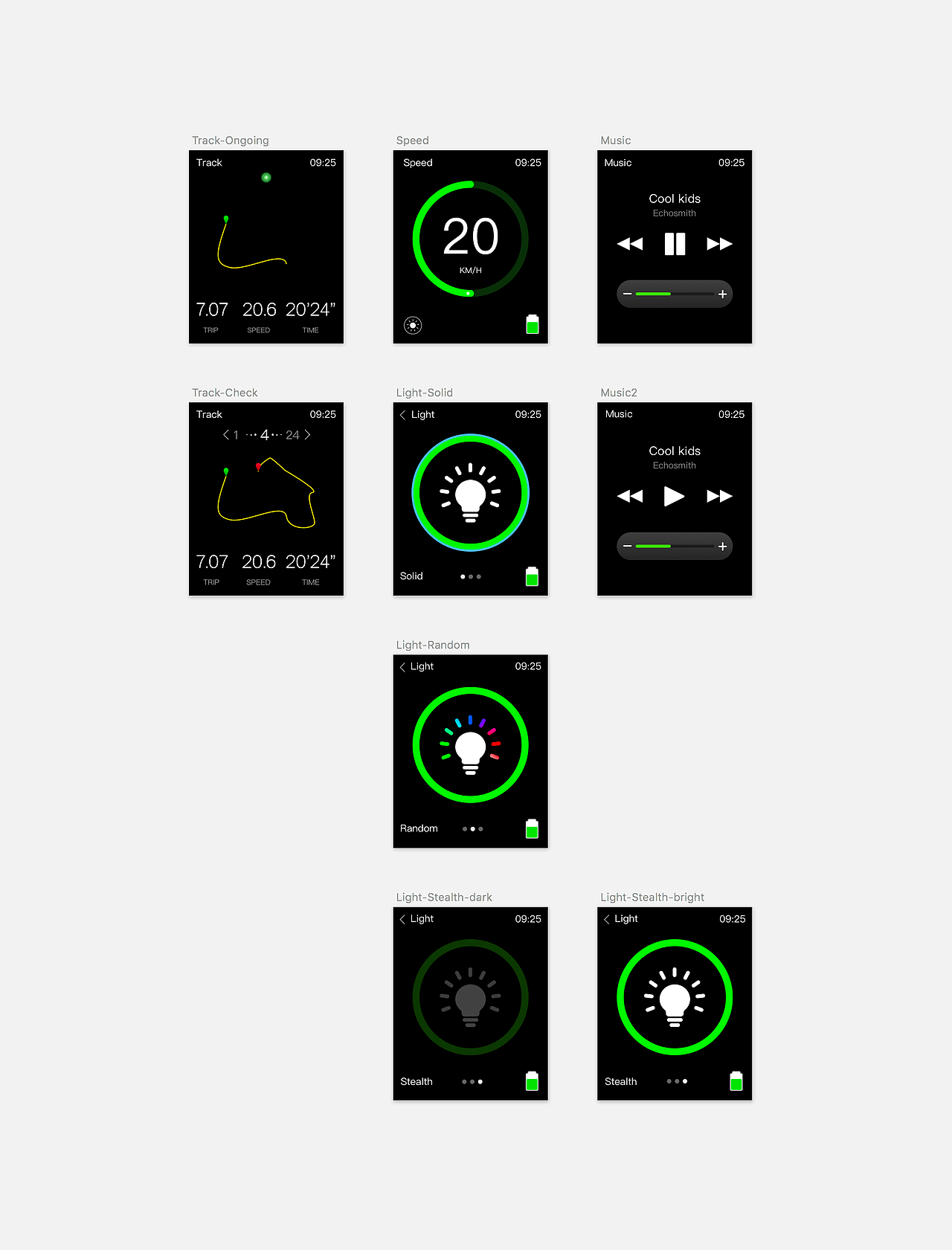Tap fast-forward on the Music screen
This screenshot has width=952, height=1250.
(x=719, y=244)
